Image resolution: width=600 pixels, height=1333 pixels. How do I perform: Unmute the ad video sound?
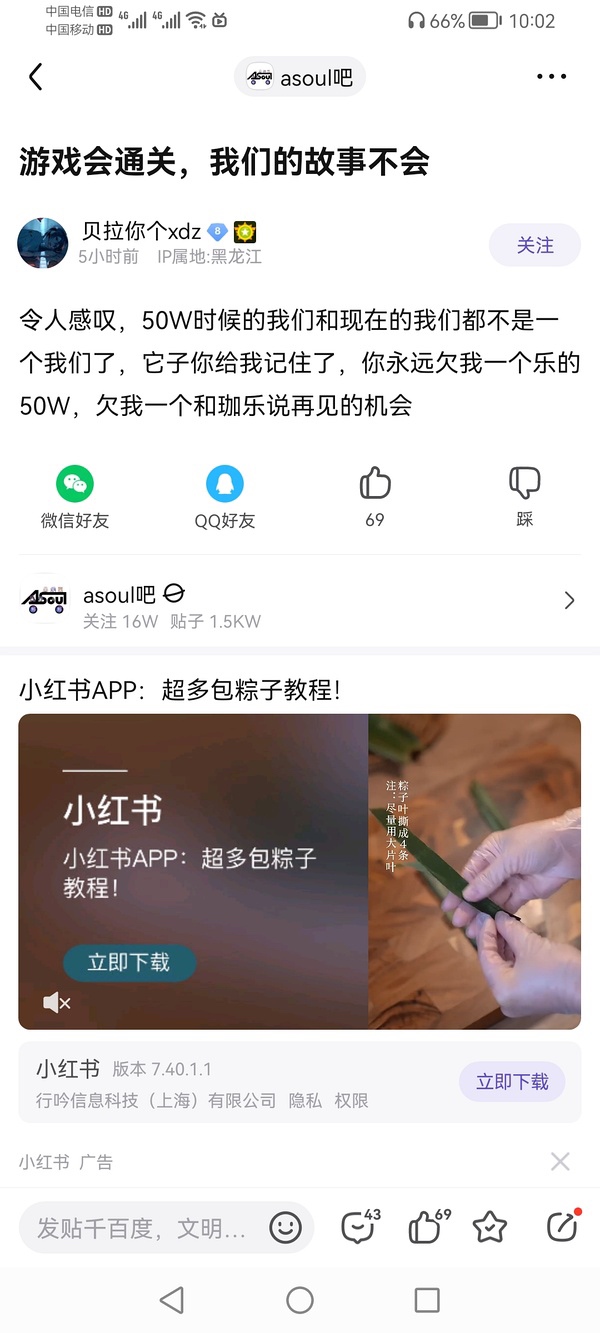[57, 1002]
